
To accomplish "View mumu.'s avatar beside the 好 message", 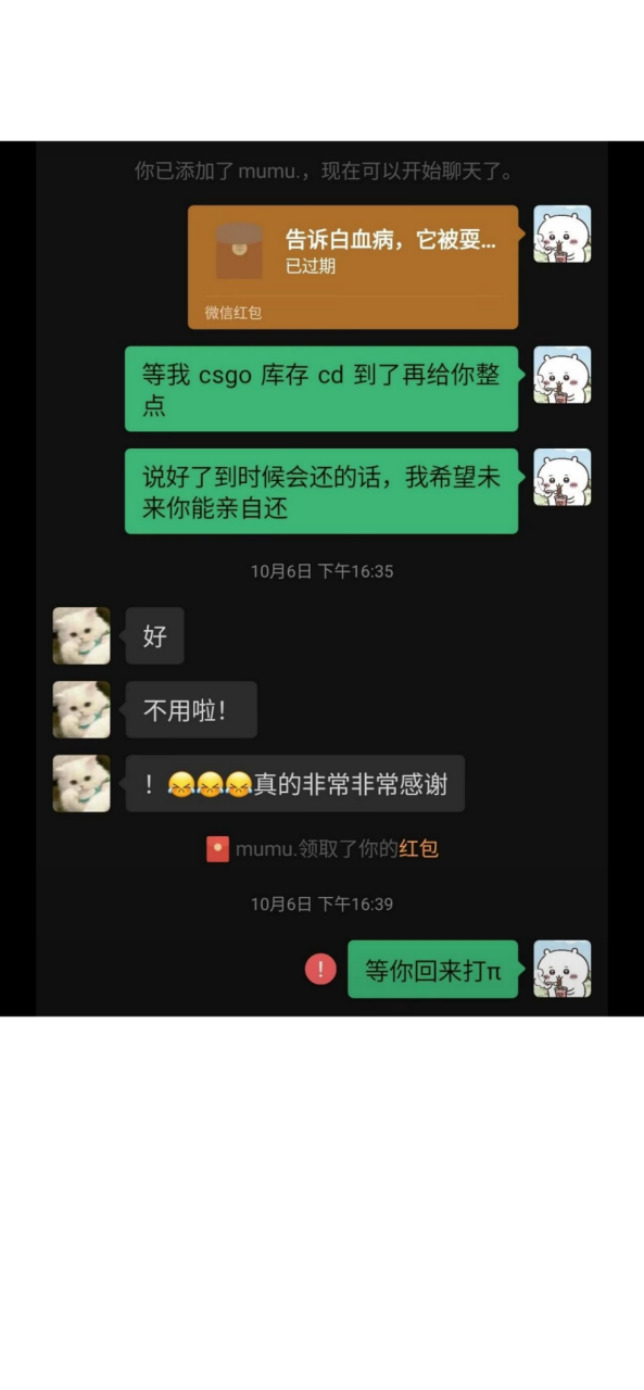I will pos(82,635).
